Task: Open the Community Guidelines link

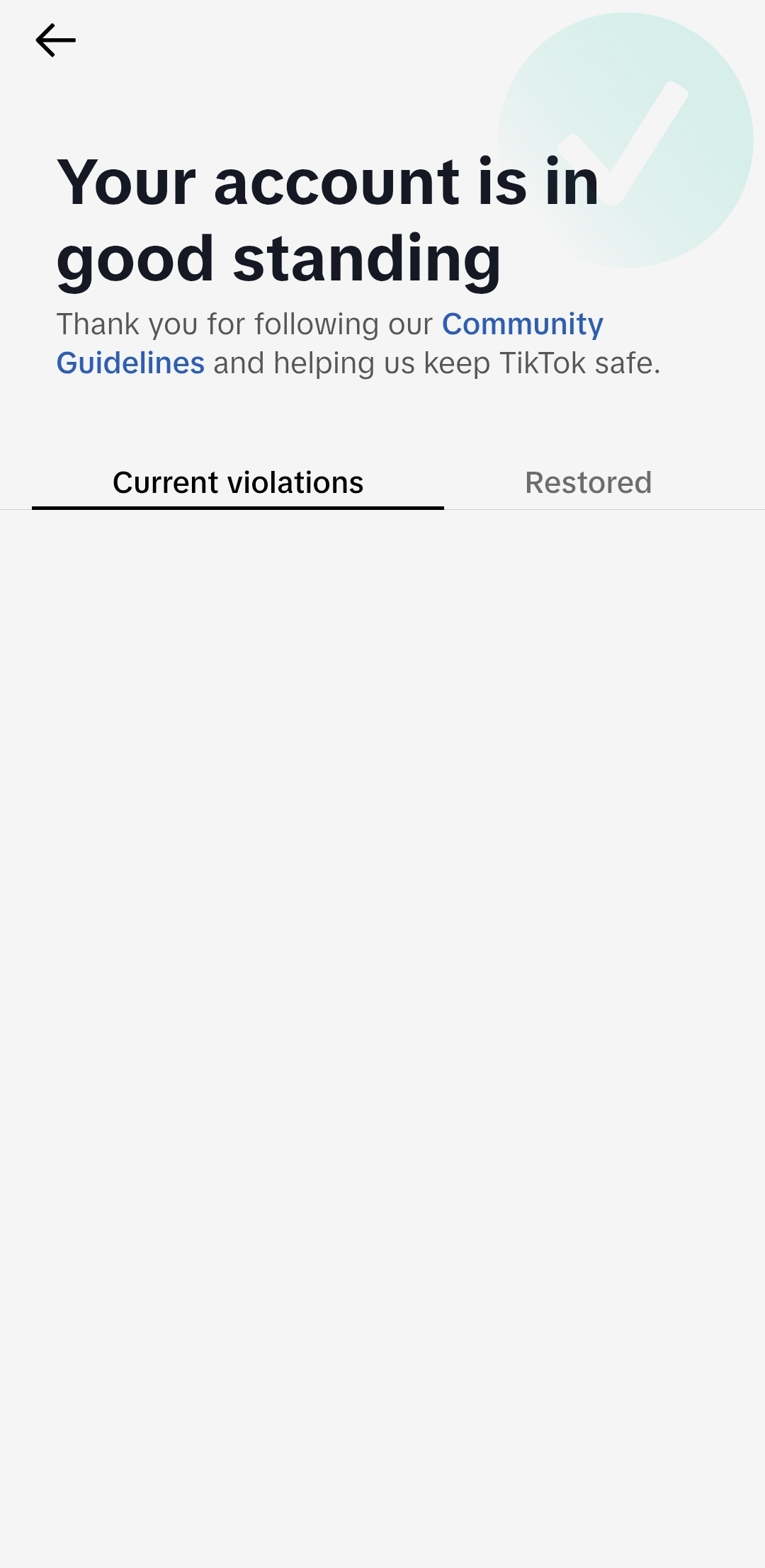Action: (x=522, y=324)
